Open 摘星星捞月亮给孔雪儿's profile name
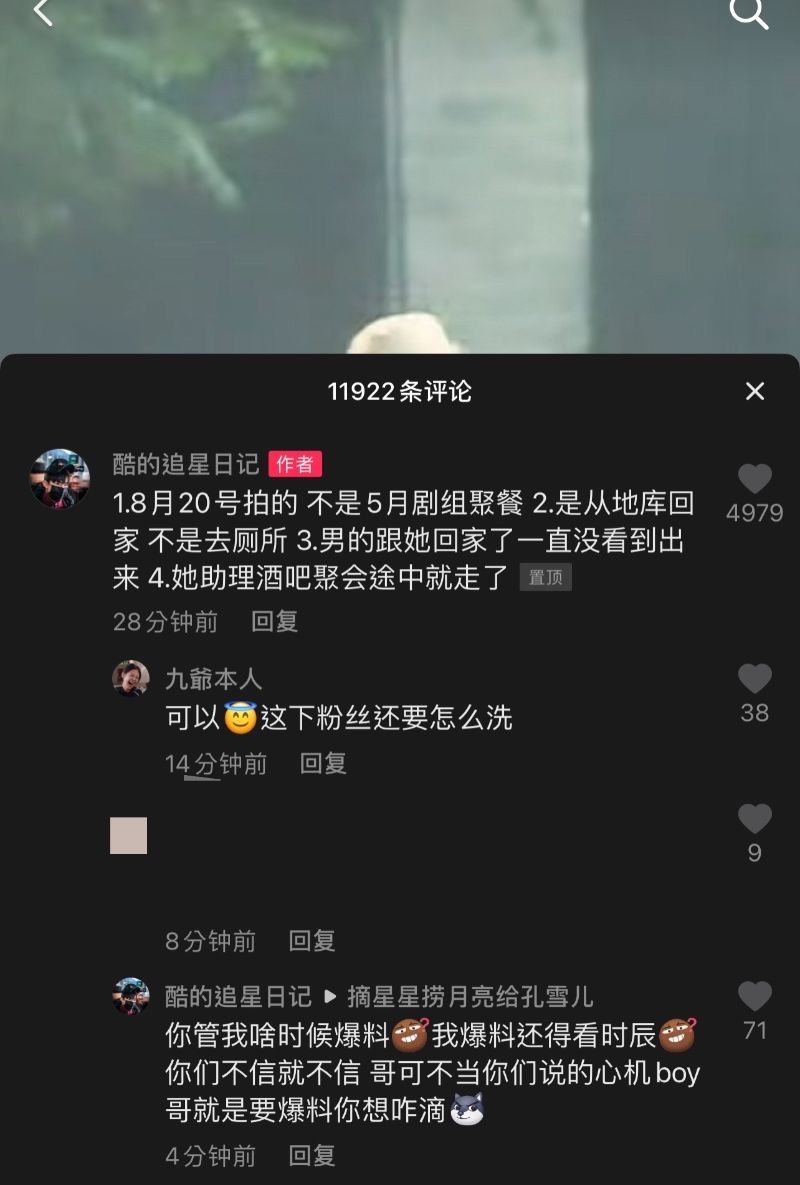Viewport: 800px width, 1185px height. [470, 996]
